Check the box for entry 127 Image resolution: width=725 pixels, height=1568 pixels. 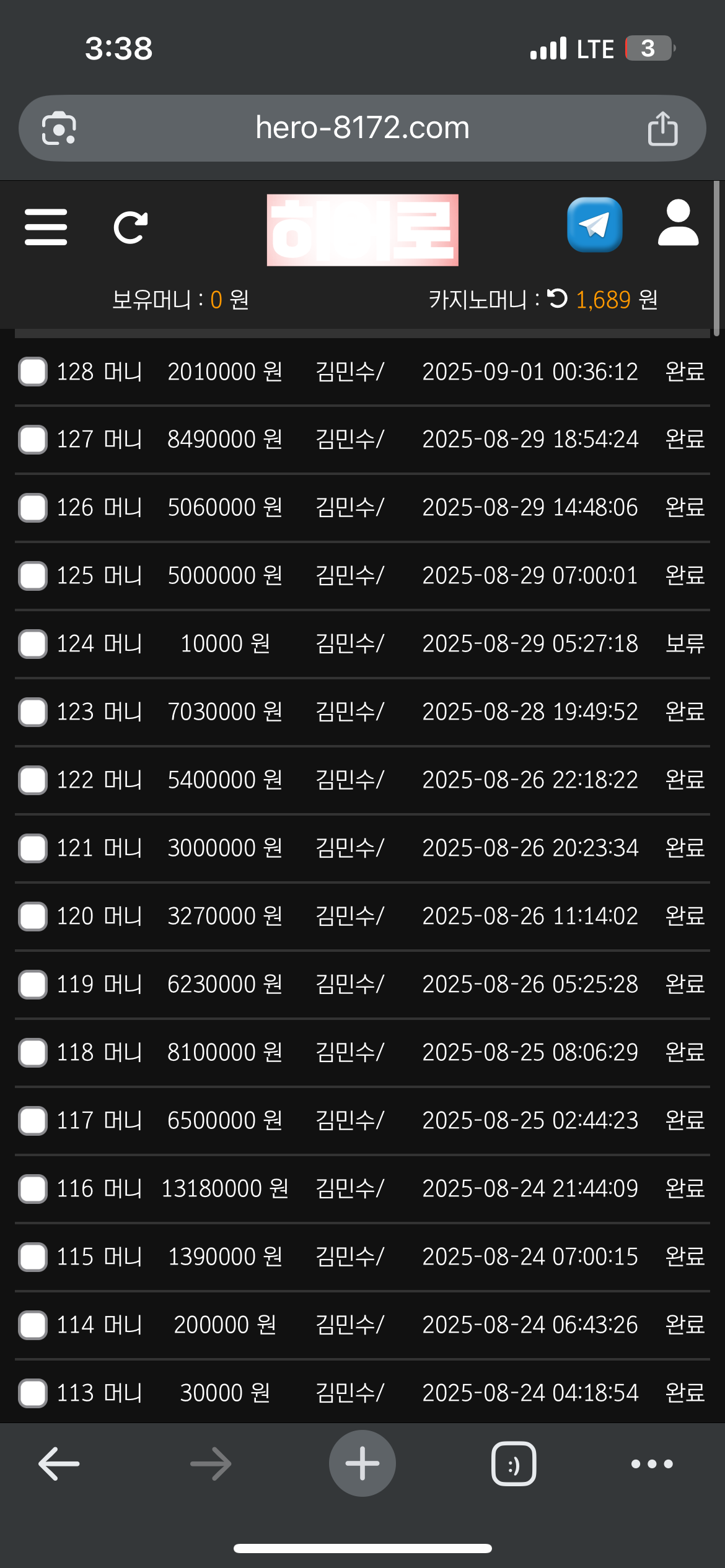pyautogui.click(x=33, y=440)
